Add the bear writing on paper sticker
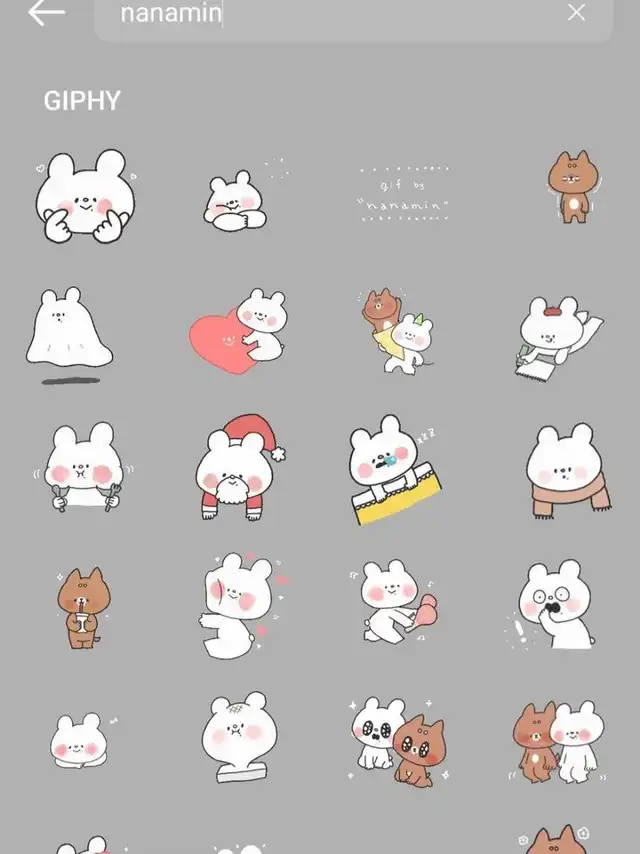The width and height of the screenshot is (640, 854). pyautogui.click(x=558, y=335)
